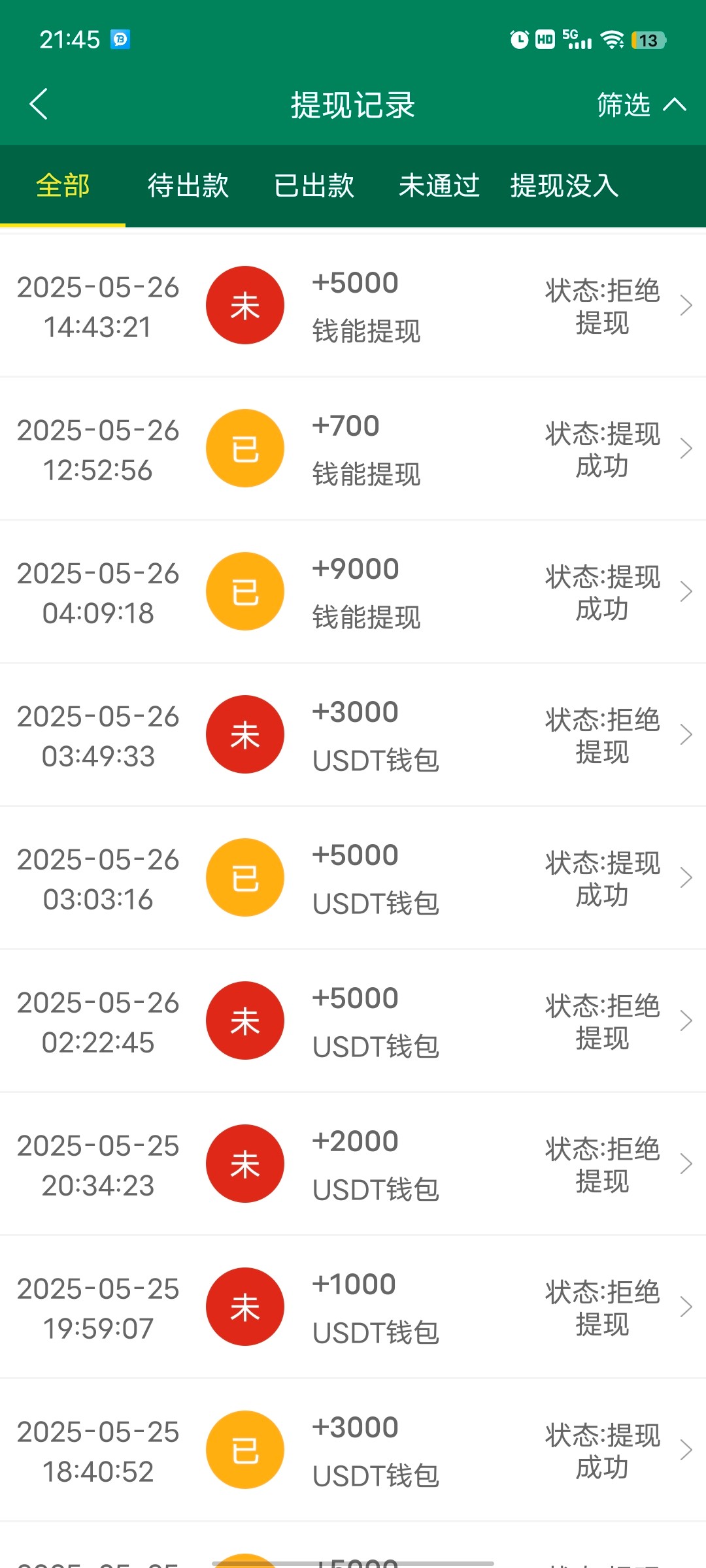Select the 全部 tab

63,186
